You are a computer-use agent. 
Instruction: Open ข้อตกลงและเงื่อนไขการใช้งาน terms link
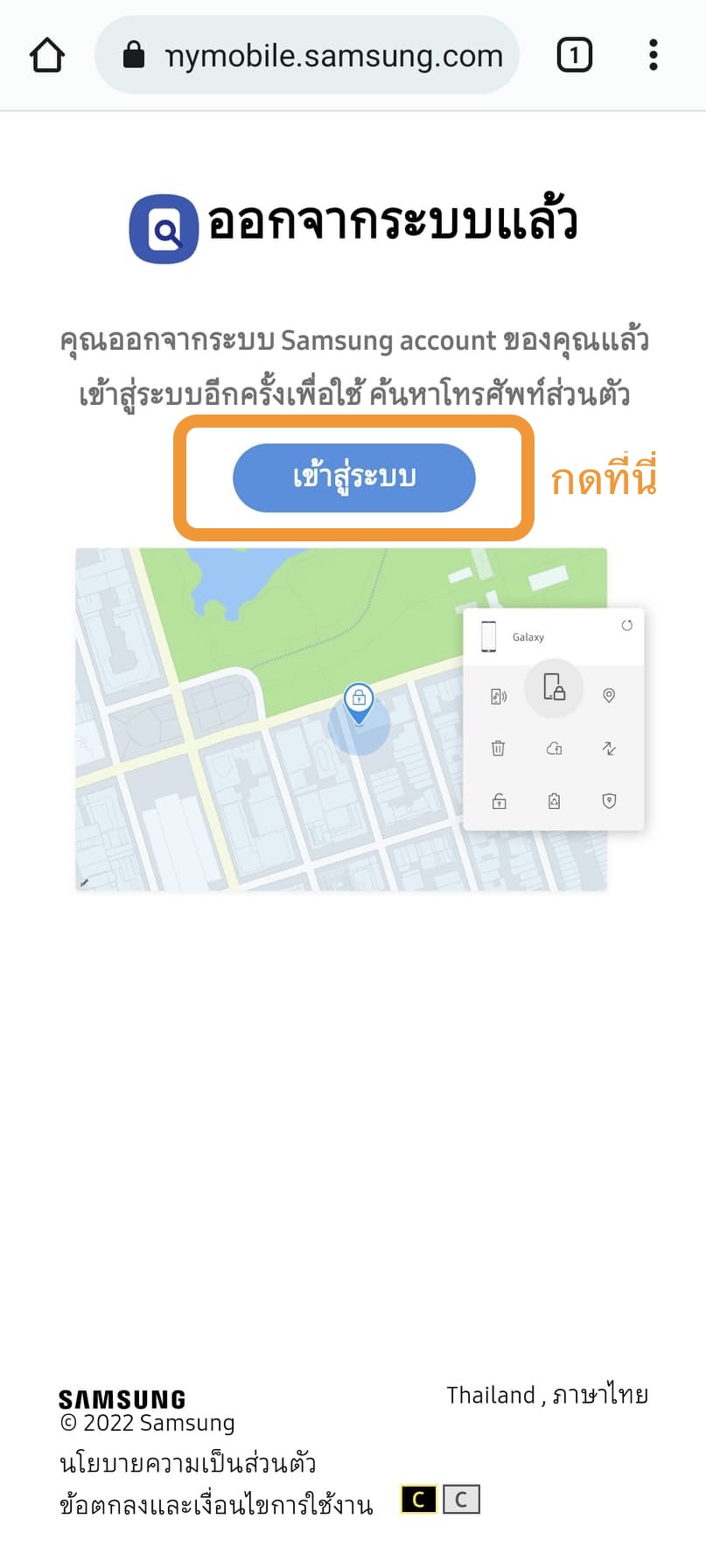[x=216, y=1505]
